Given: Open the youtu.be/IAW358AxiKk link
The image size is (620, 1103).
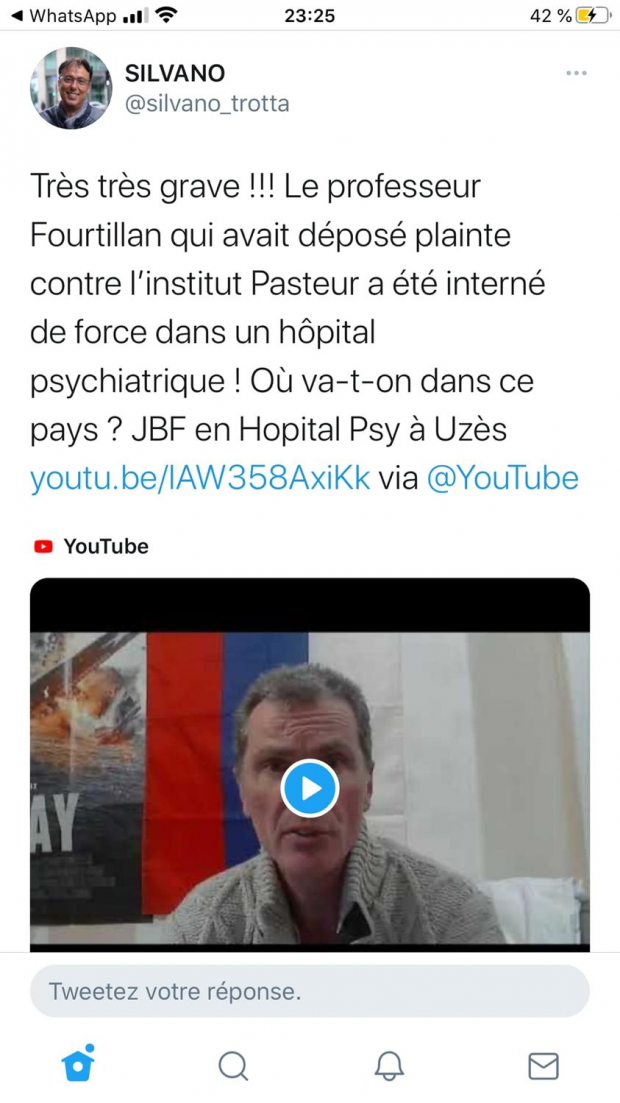Looking at the screenshot, I should coord(200,478).
